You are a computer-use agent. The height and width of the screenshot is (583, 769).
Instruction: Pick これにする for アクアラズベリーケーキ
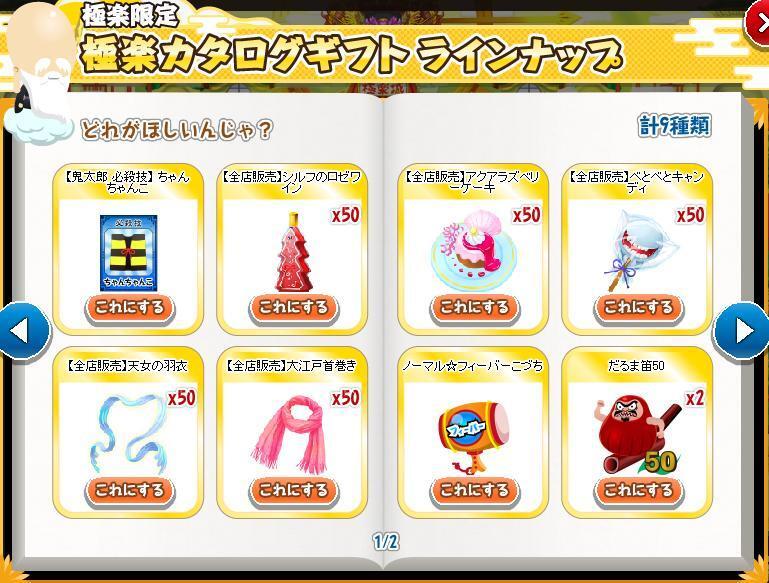[474, 307]
